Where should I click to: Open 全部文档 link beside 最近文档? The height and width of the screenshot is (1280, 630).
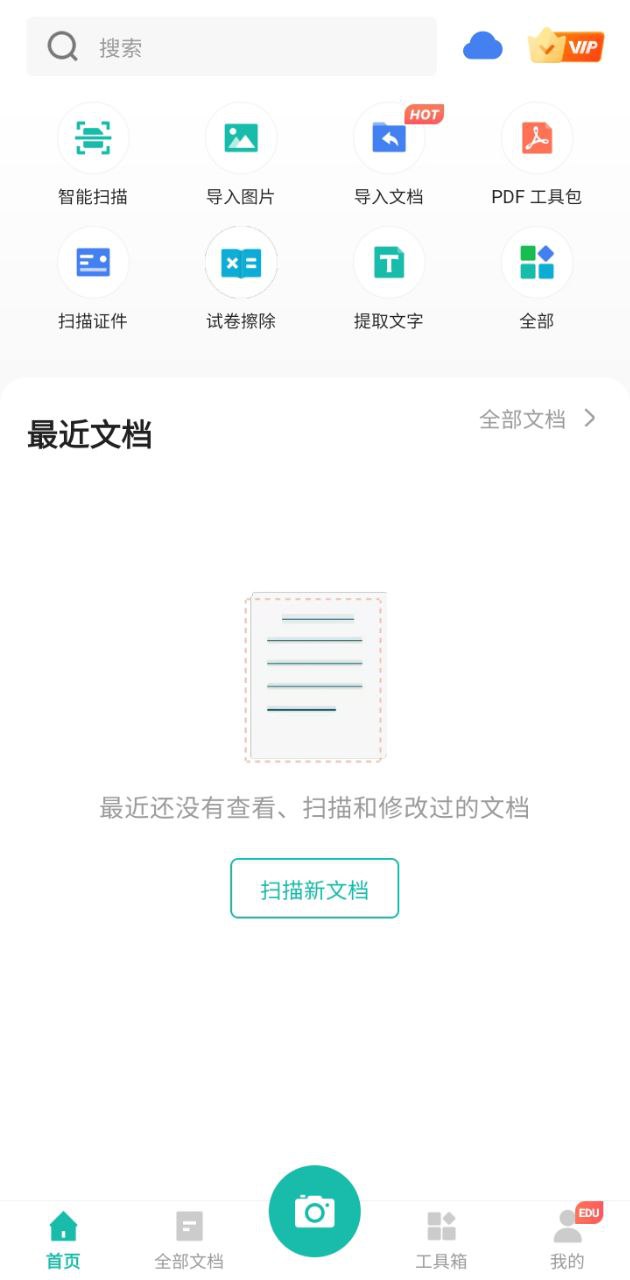click(x=537, y=419)
